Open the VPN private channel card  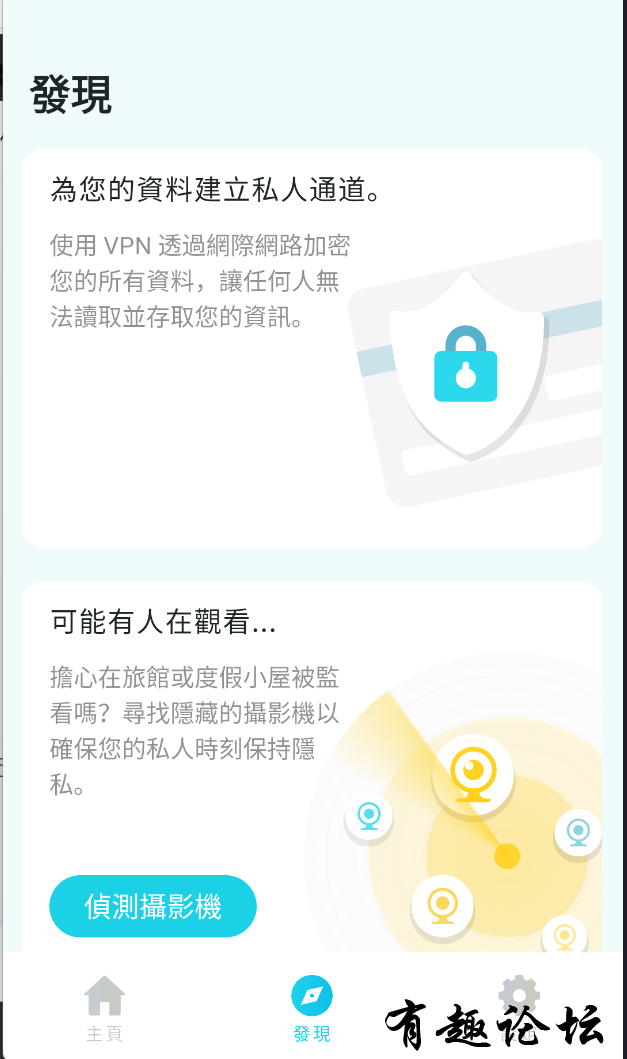point(312,348)
